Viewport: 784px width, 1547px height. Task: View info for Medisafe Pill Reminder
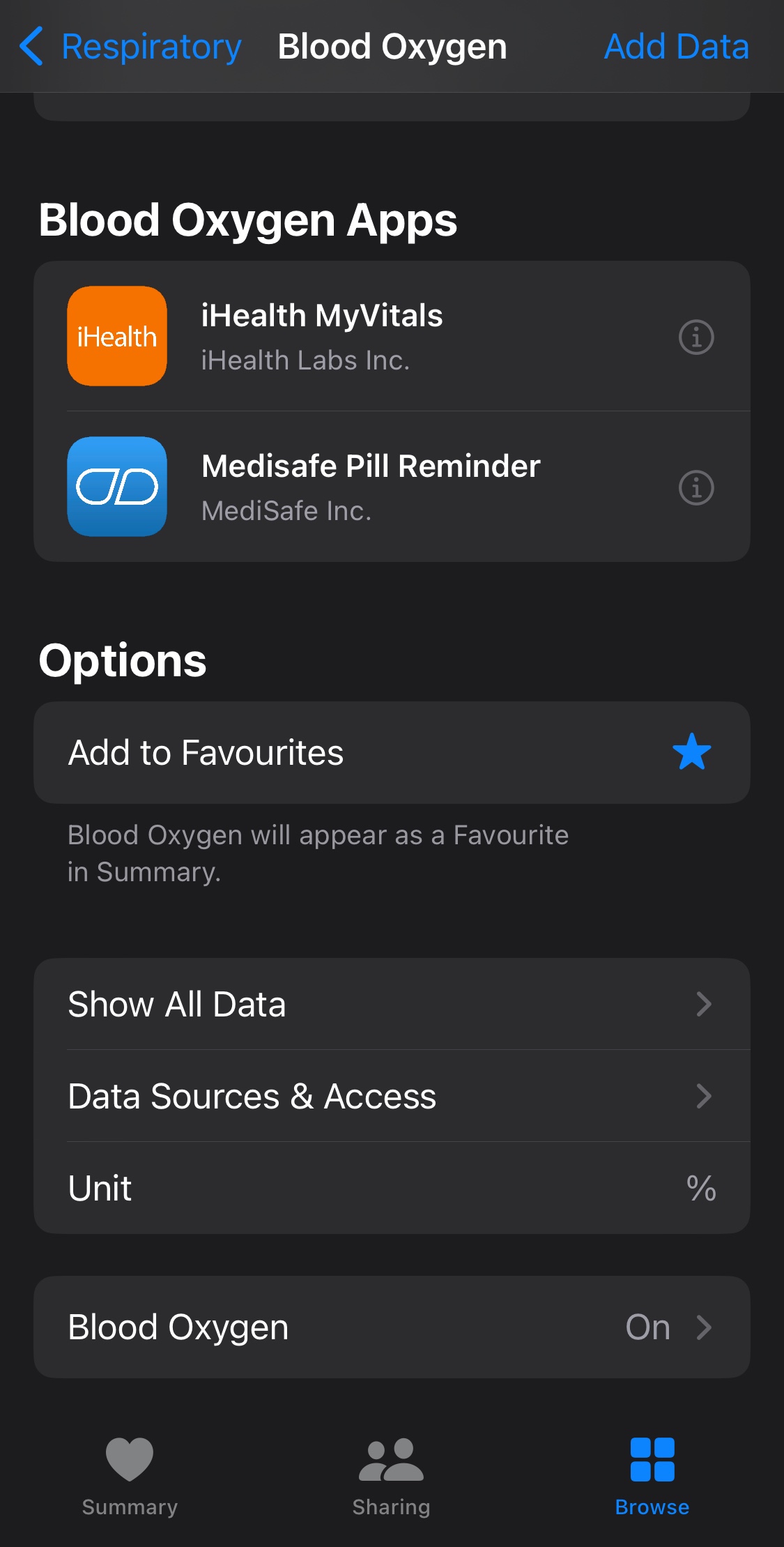[696, 487]
